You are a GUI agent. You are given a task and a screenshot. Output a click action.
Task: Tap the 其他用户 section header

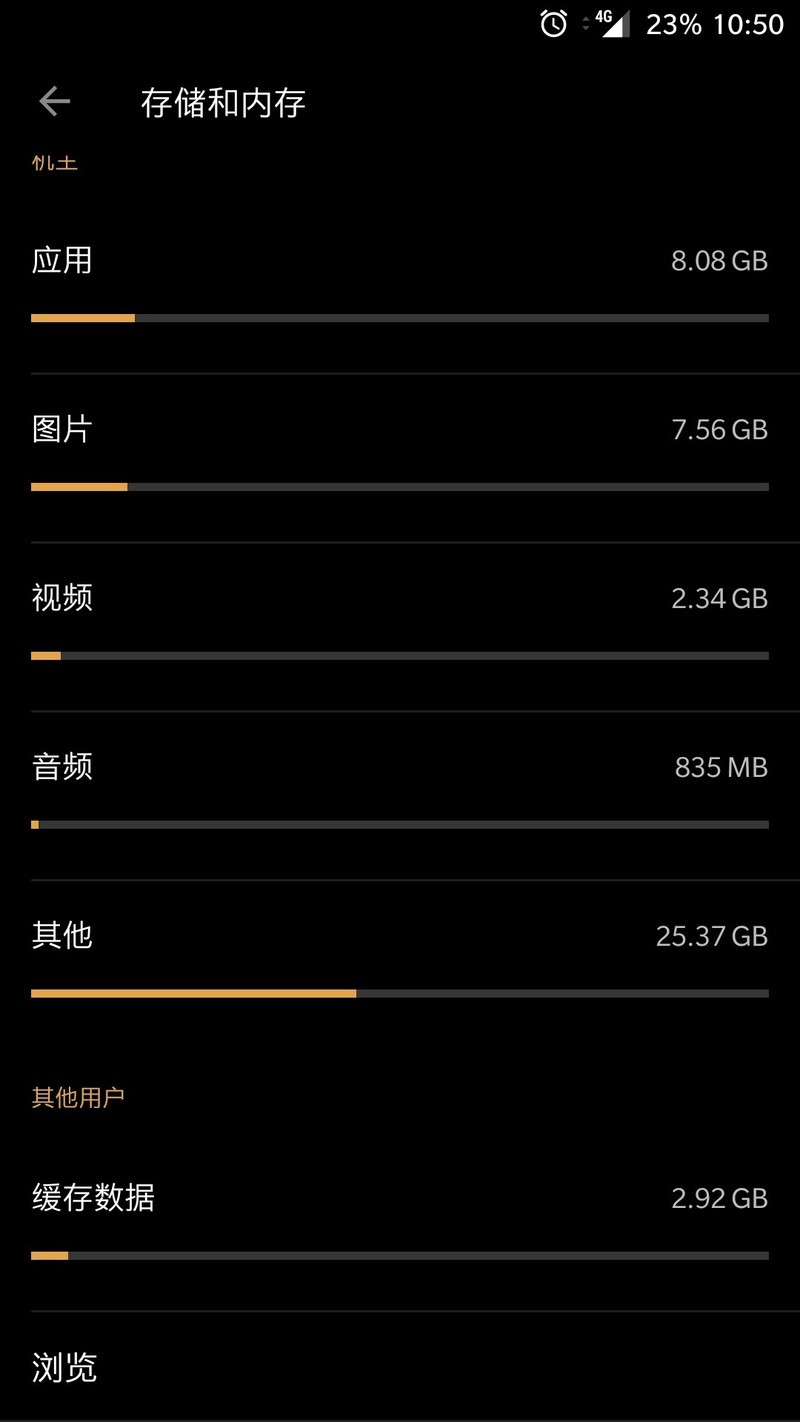point(78,1096)
